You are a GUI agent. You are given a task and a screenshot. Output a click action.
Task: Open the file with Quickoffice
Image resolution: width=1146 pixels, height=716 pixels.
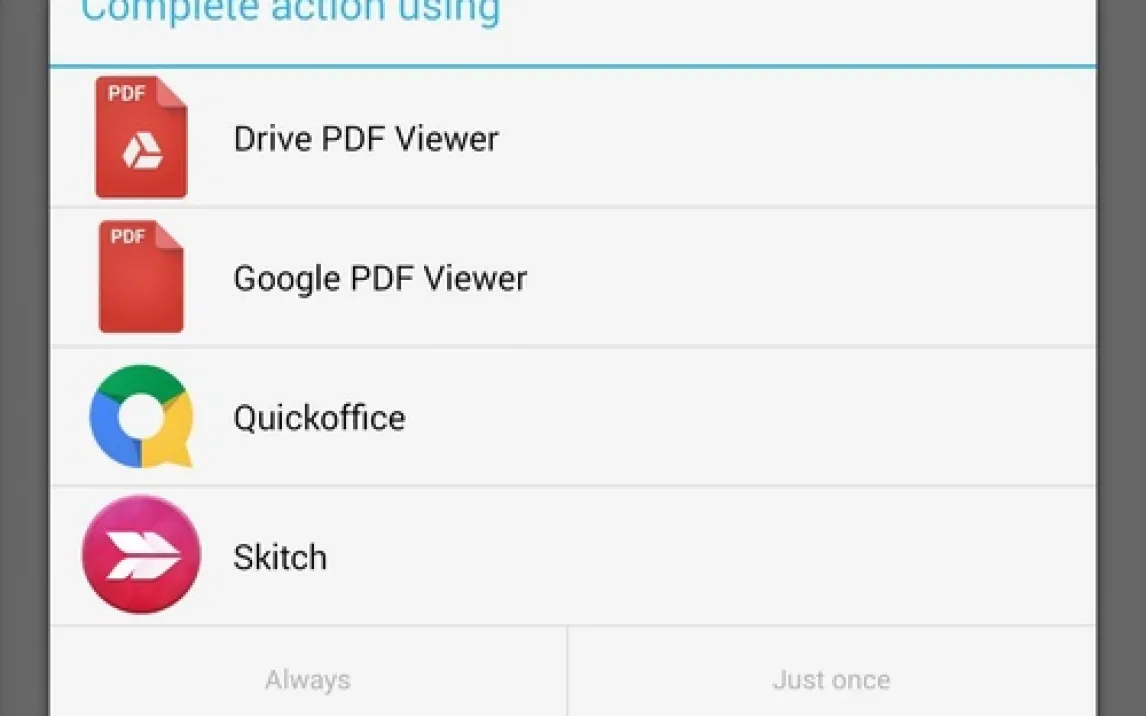click(x=319, y=417)
